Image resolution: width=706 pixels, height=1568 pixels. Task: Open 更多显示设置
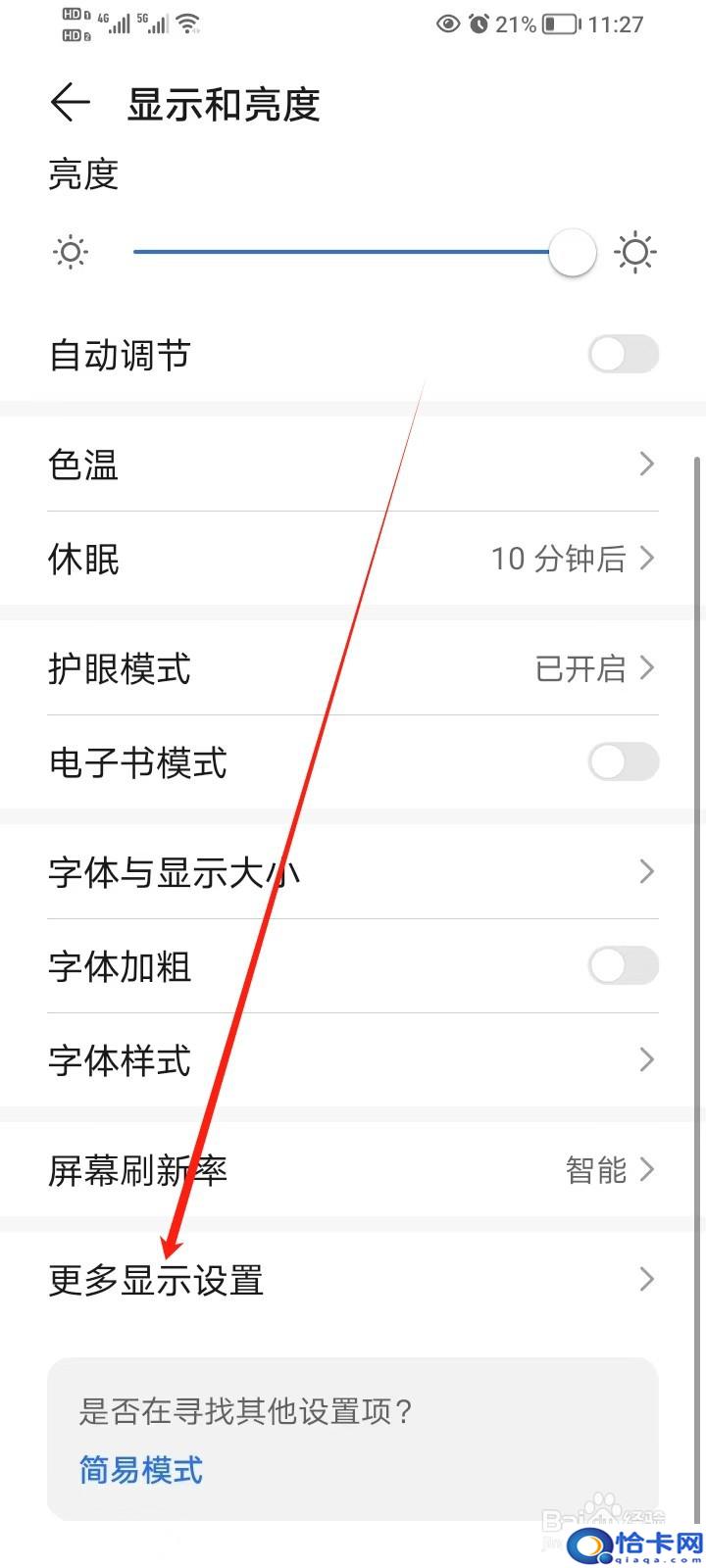353,1280
